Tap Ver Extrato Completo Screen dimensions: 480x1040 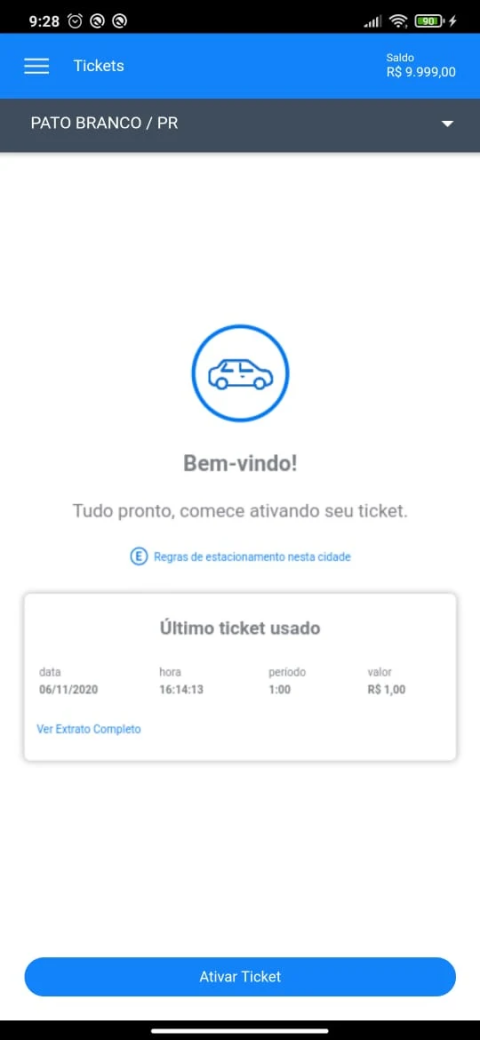(89, 729)
